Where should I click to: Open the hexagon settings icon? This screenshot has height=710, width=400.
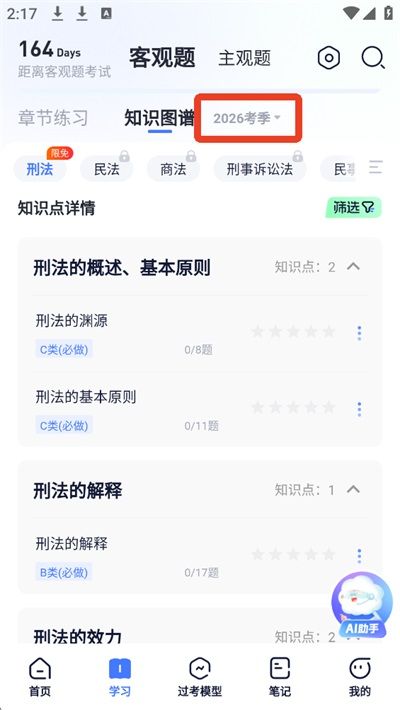tap(329, 58)
